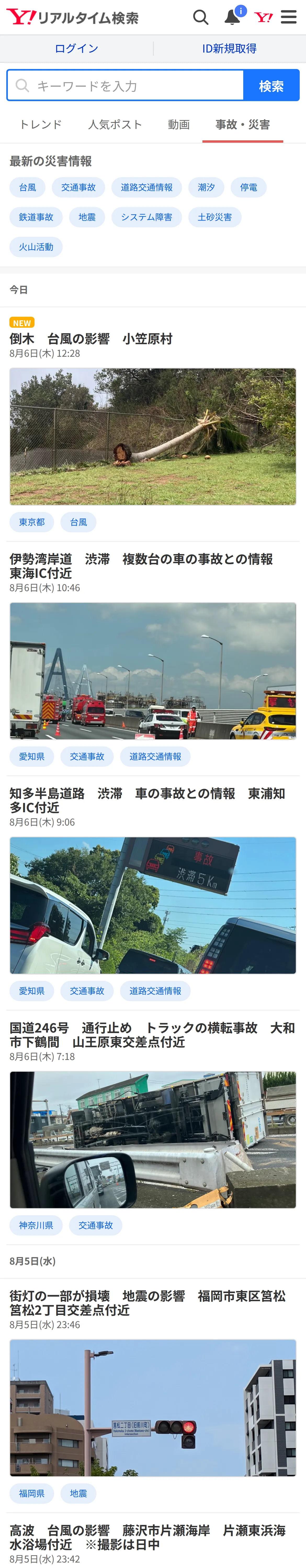Open ID新規取得 to register
The width and height of the screenshot is (306, 1568).
229,49
